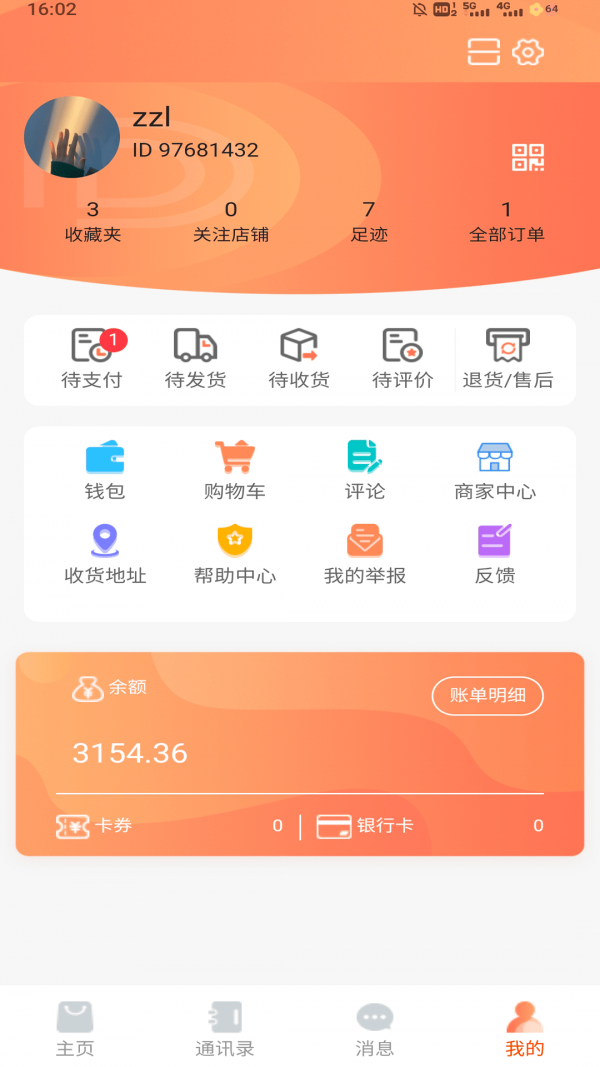The width and height of the screenshot is (600, 1067).
Task: View 账单明细 bill details
Action: click(487, 696)
